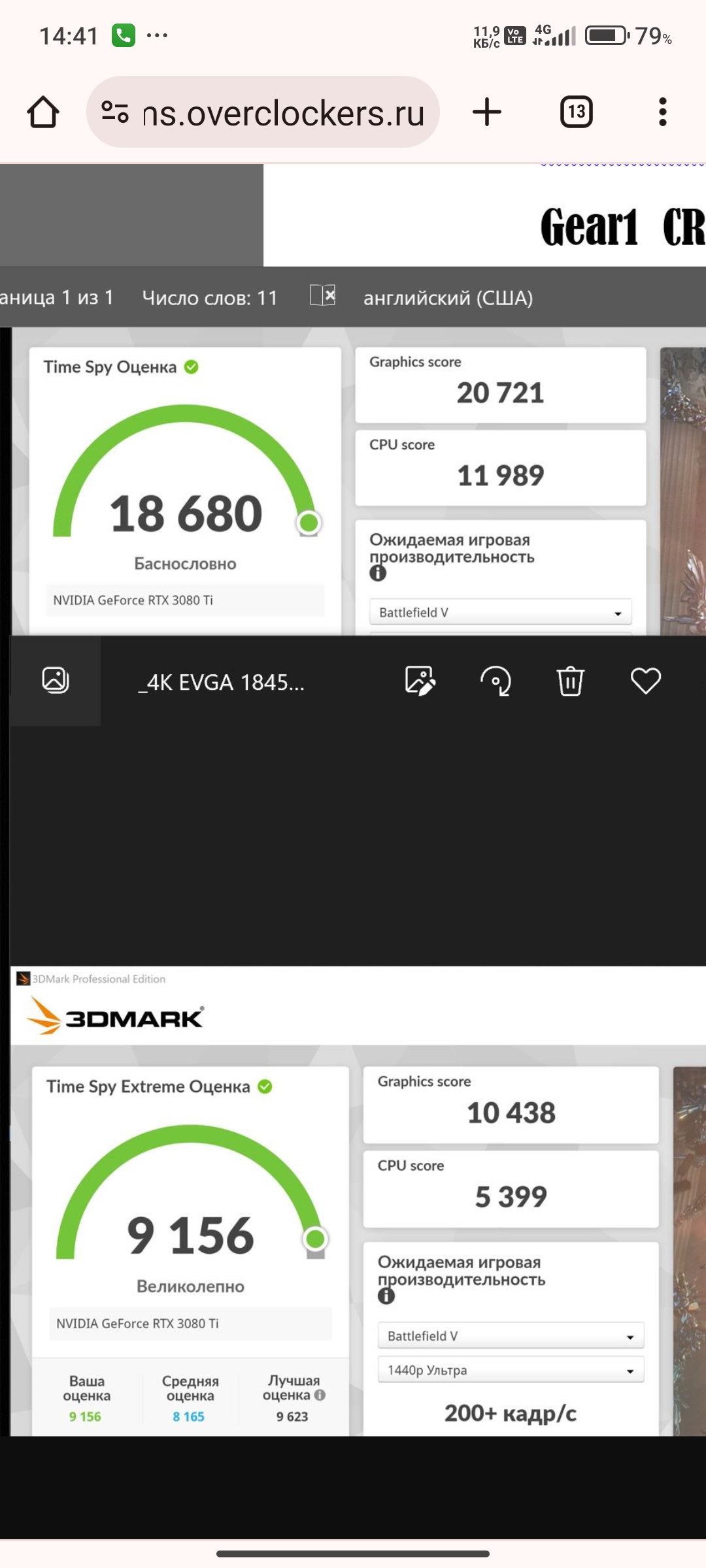The image size is (706, 1568).
Task: Go to the browser home page
Action: pyautogui.click(x=43, y=112)
